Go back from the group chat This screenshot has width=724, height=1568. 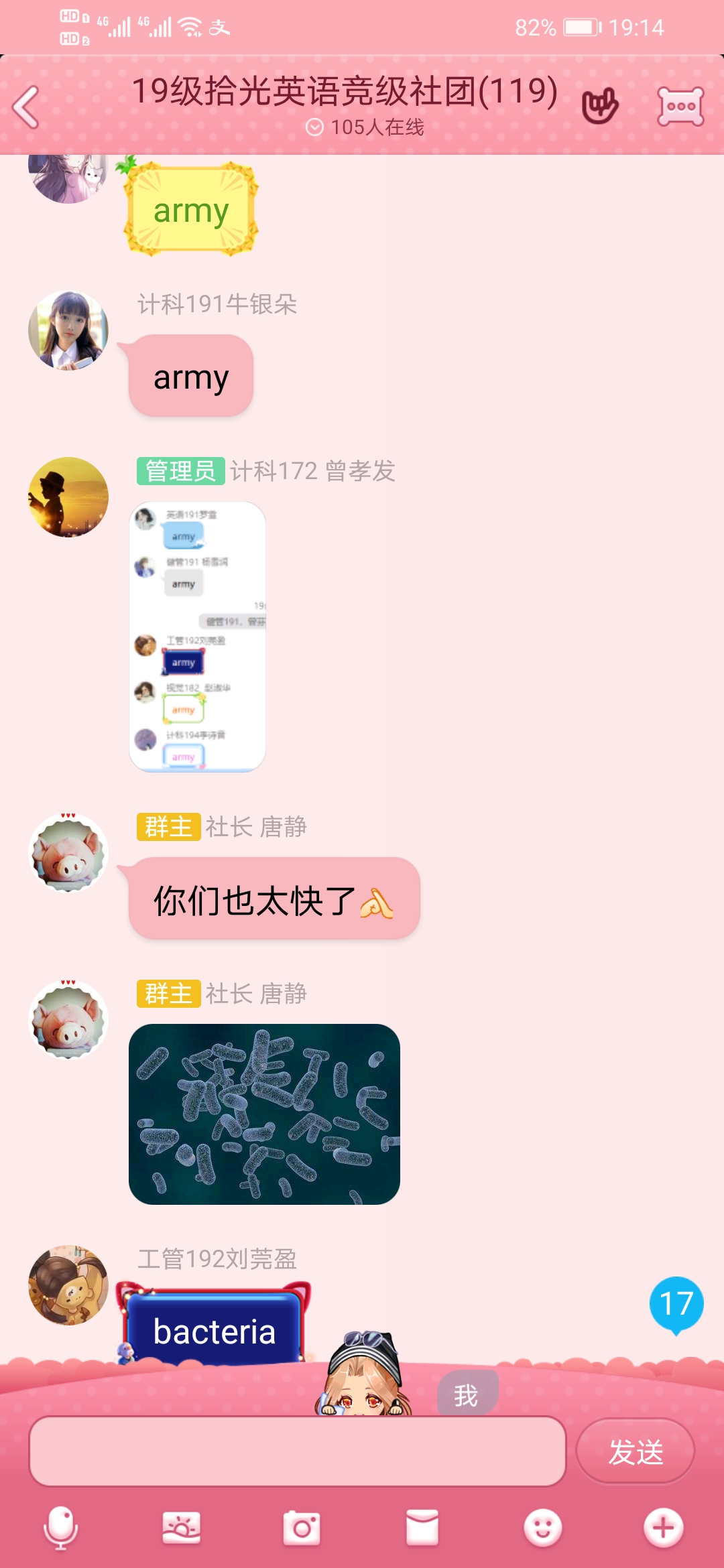[x=27, y=107]
